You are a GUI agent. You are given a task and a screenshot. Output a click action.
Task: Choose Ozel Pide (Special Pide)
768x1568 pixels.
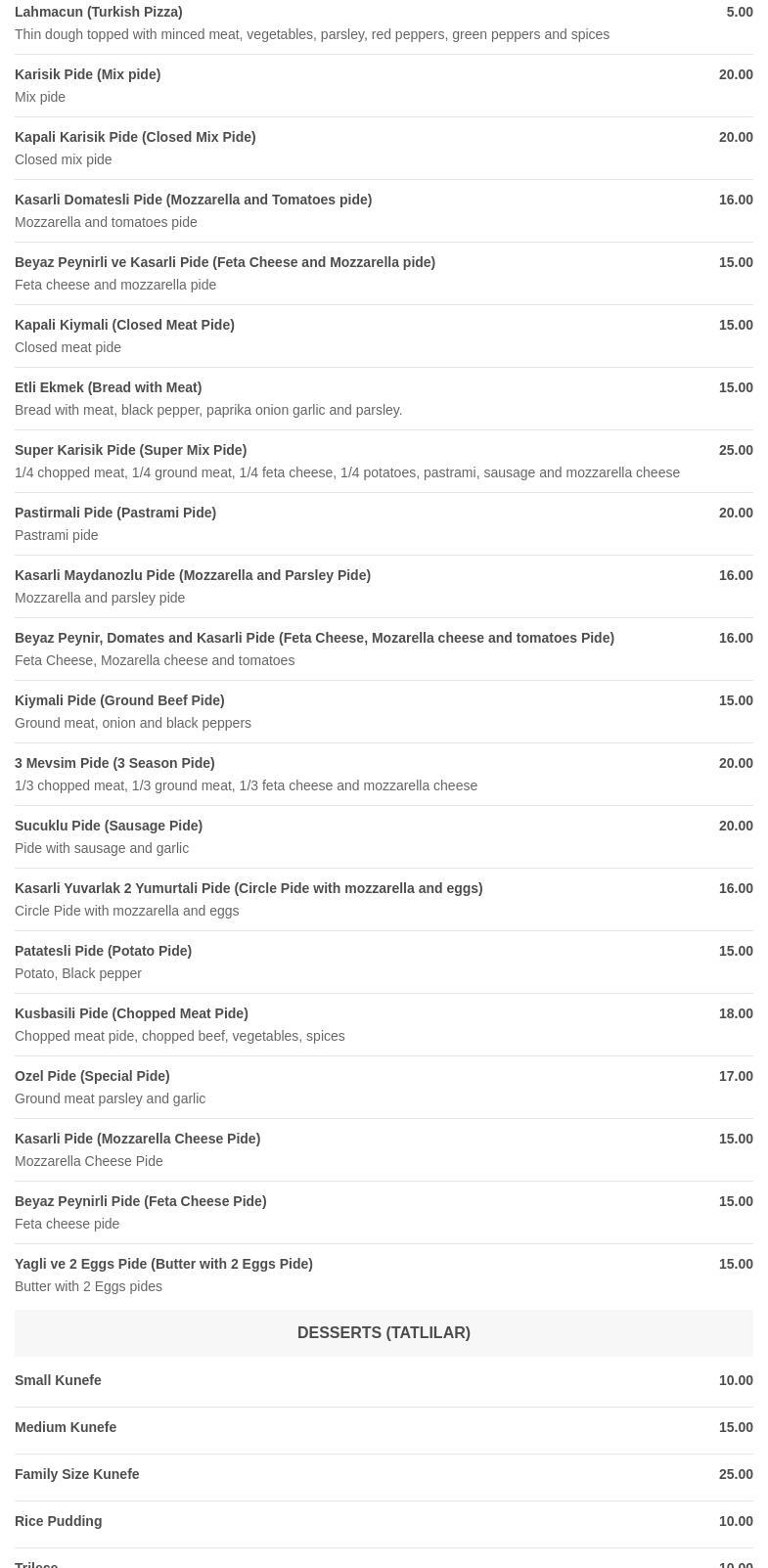pos(92,1076)
